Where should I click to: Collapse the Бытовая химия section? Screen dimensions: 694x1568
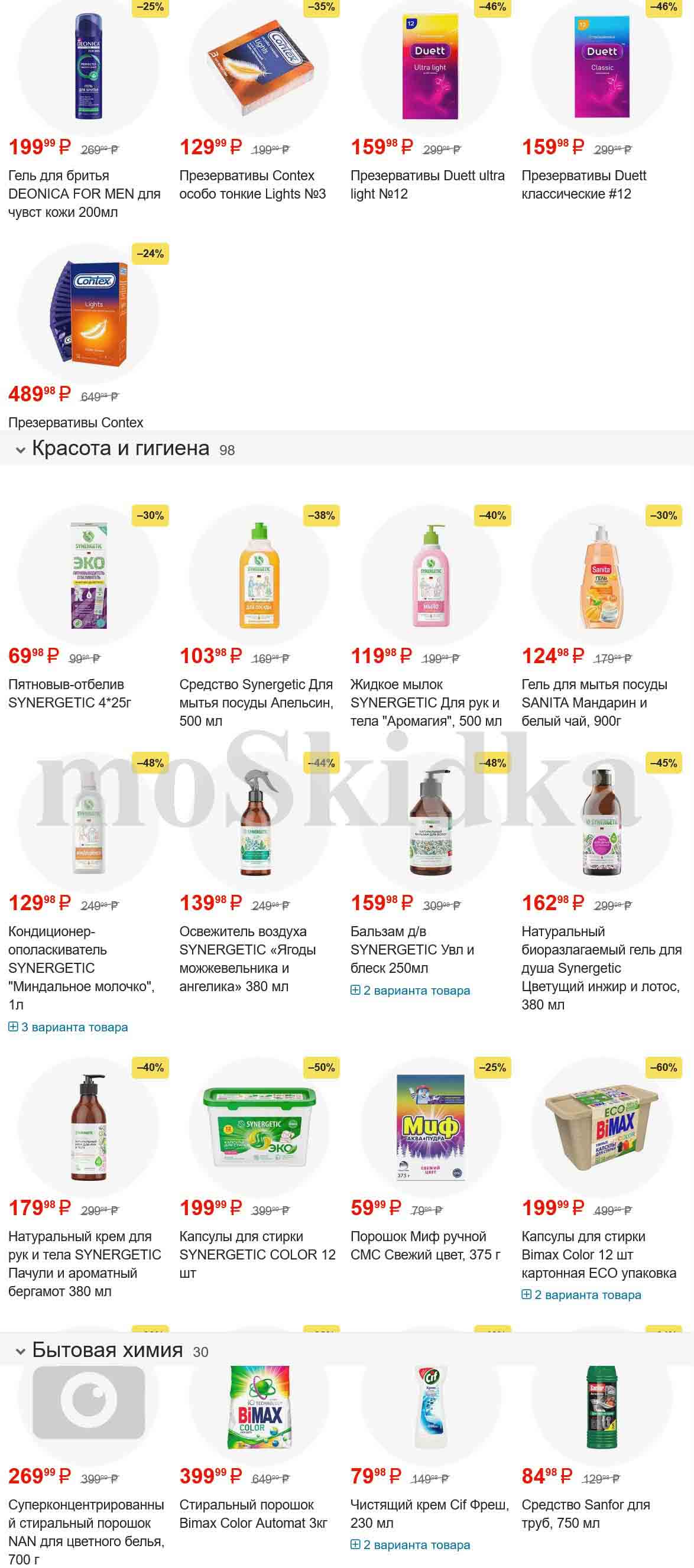point(21,1351)
